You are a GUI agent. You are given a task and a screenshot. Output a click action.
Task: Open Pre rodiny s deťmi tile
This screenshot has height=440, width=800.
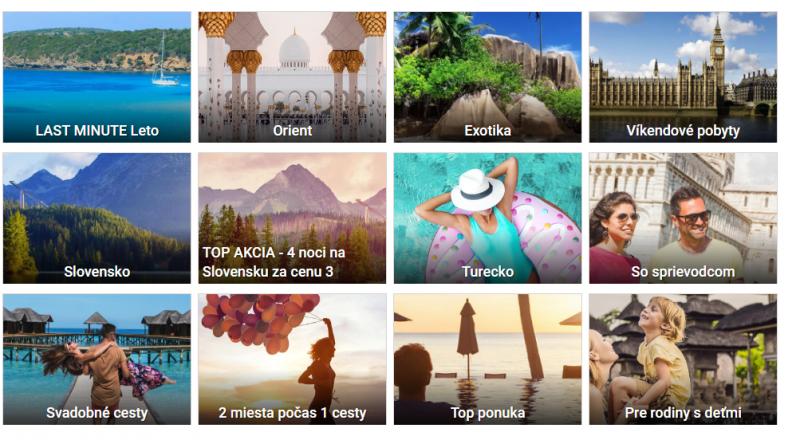coord(683,359)
